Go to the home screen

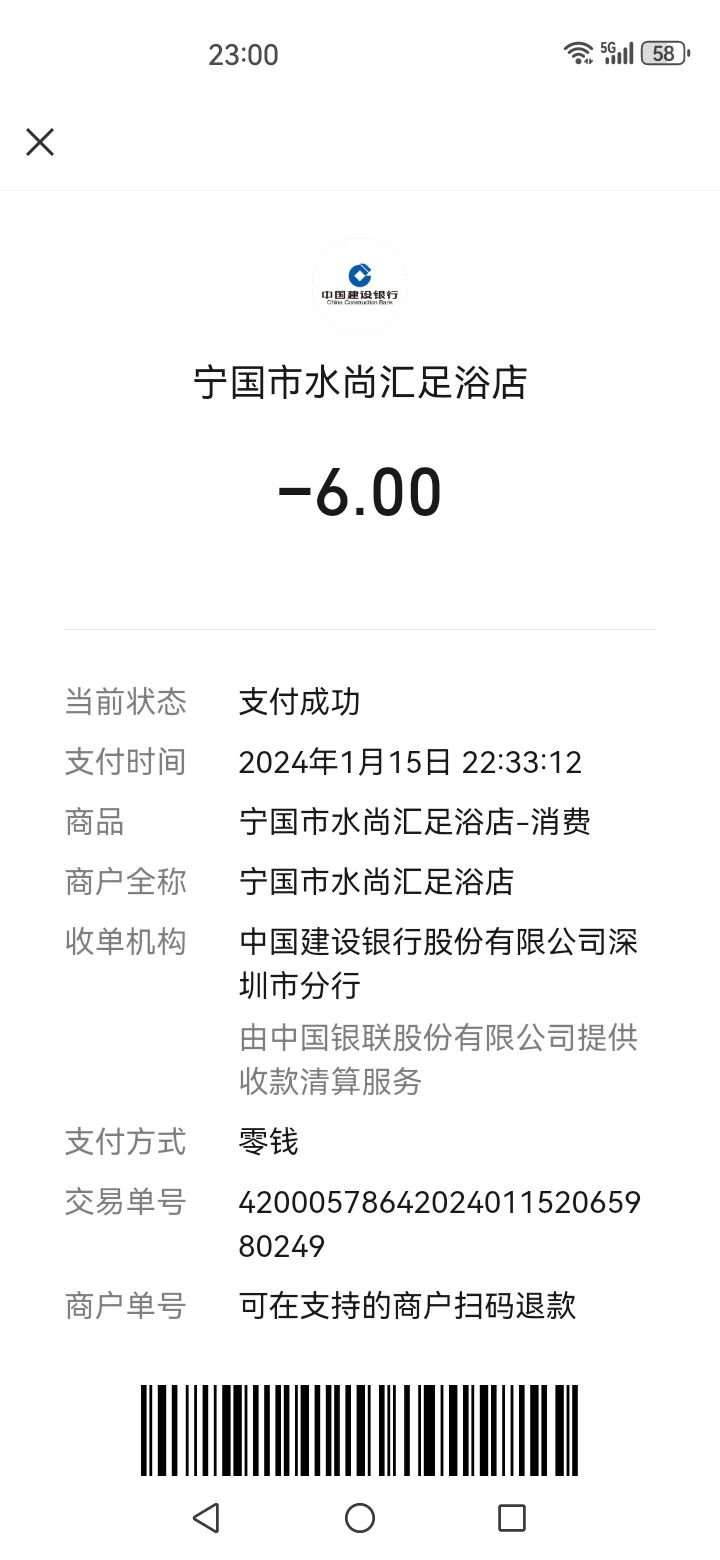360,1518
